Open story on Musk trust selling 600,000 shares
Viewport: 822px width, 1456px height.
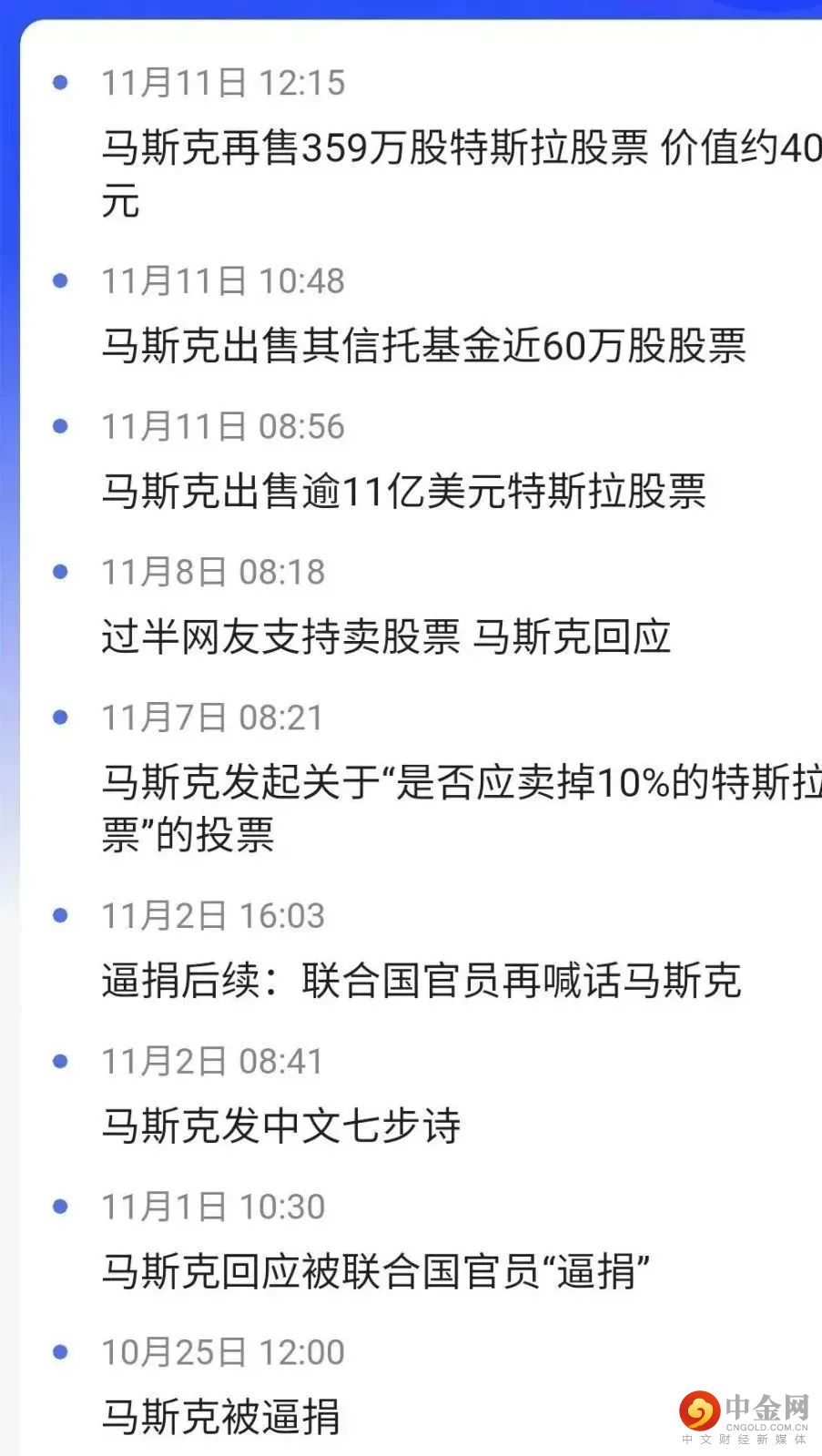pyautogui.click(x=423, y=346)
